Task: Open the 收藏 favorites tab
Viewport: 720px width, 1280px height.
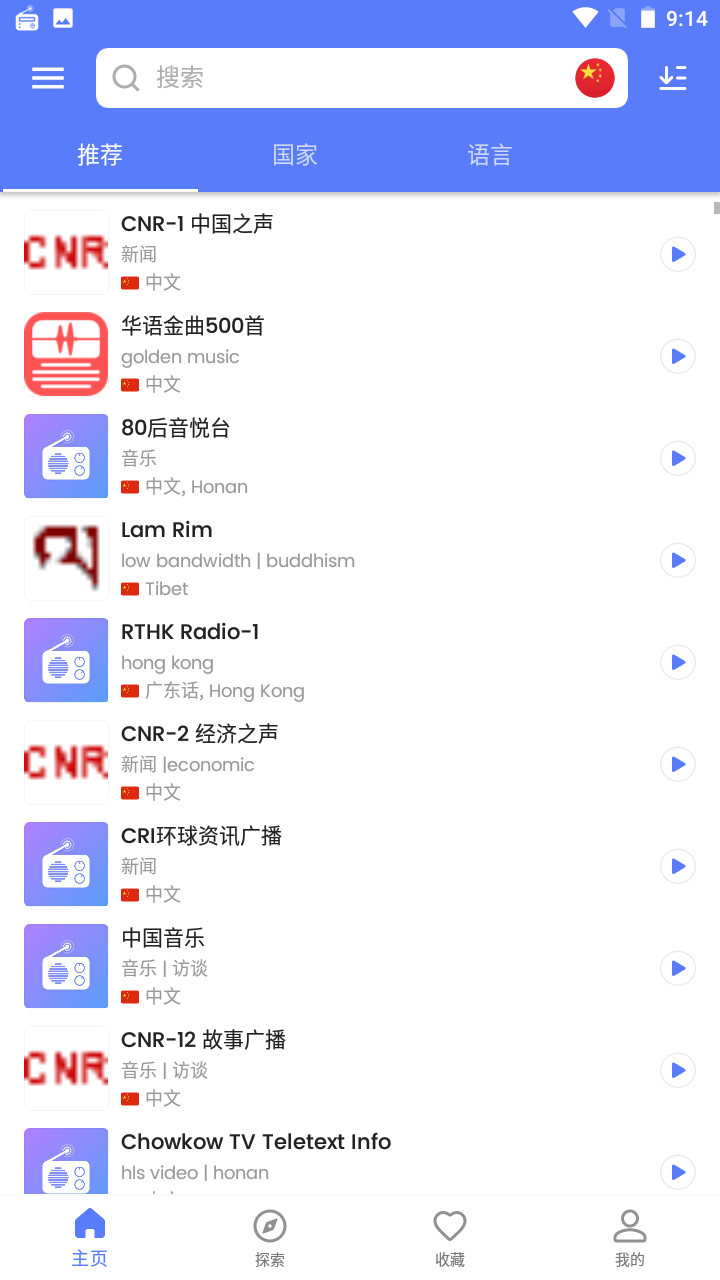Action: tap(450, 1238)
